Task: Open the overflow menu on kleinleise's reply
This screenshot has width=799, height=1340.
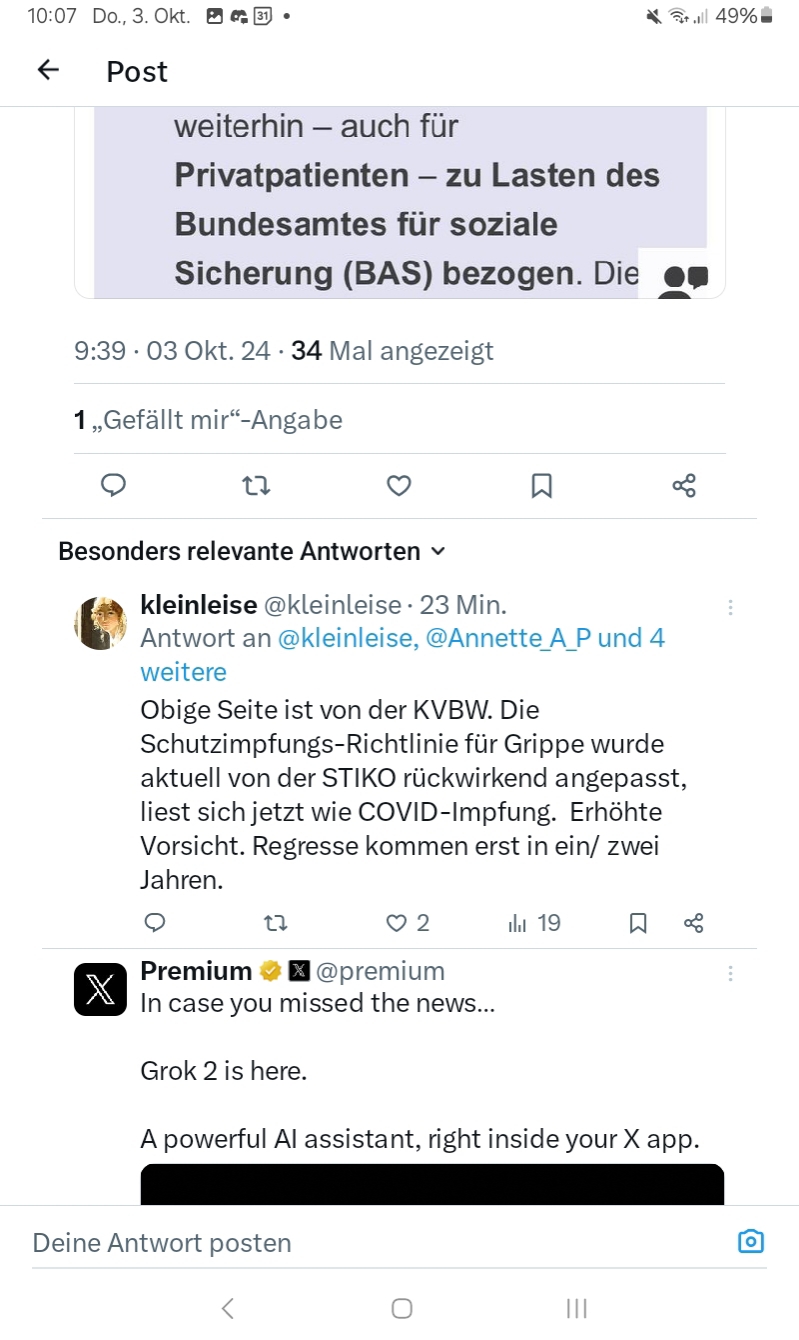Action: 731,607
